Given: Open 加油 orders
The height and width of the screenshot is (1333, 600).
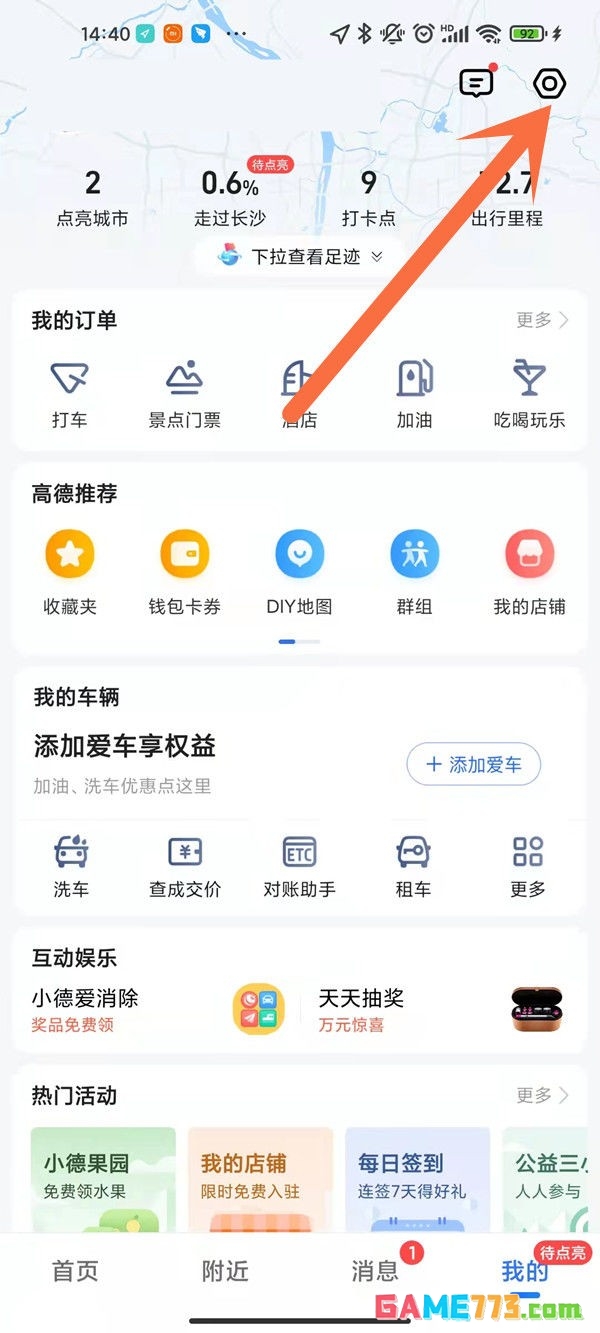Looking at the screenshot, I should click(414, 395).
